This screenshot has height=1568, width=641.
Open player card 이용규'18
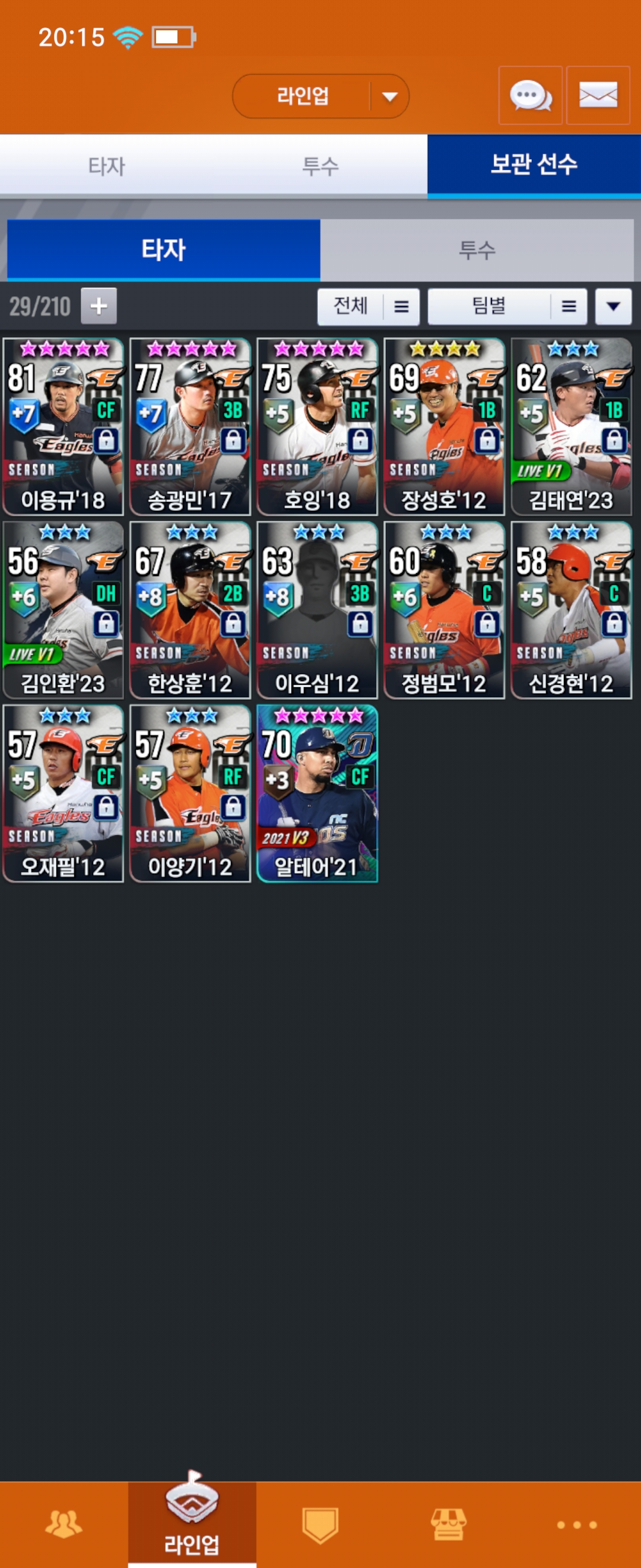[64, 426]
